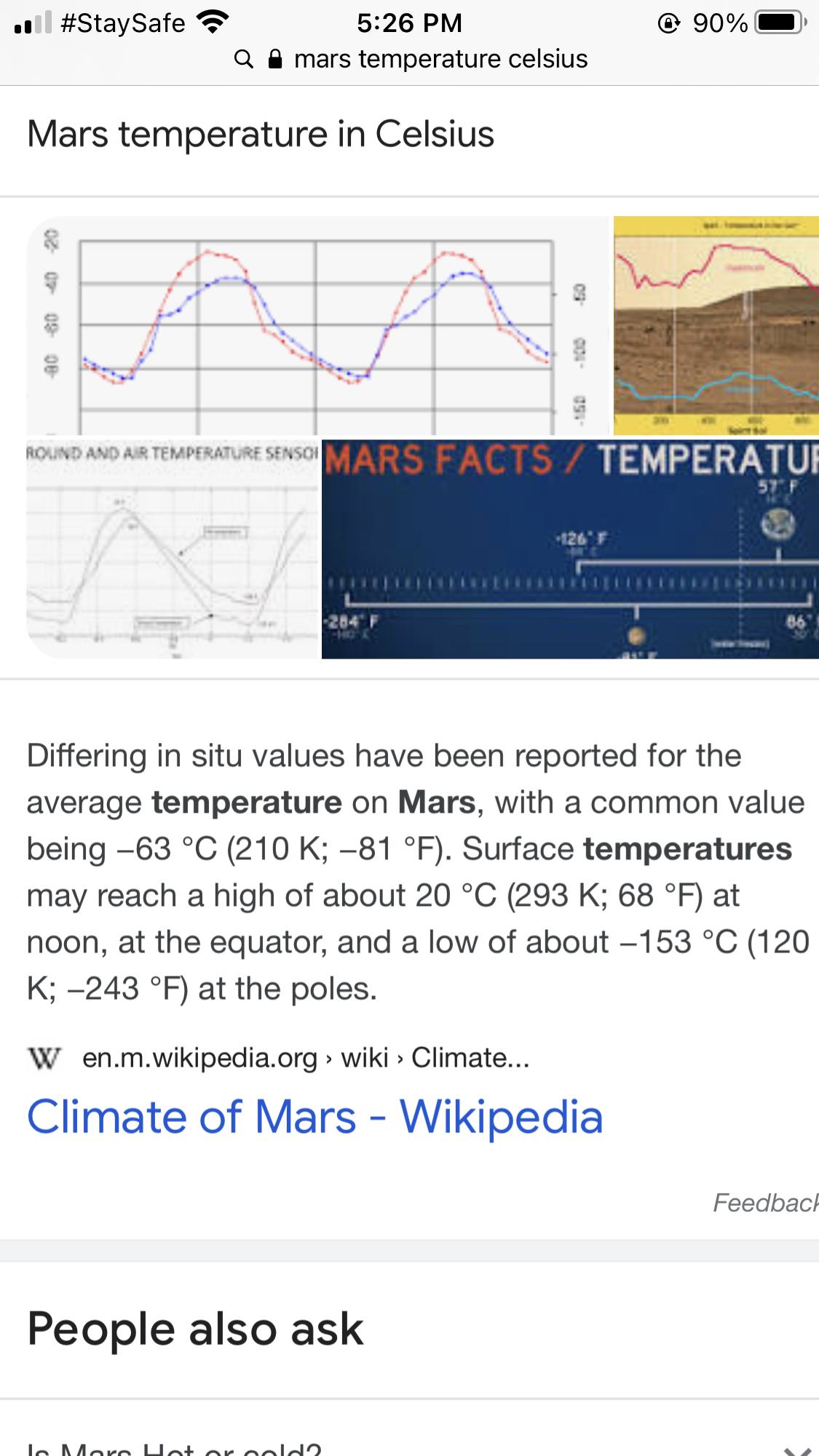Open the Mars Facts Temperature infographic image
This screenshot has width=819, height=1456.
pos(570,549)
